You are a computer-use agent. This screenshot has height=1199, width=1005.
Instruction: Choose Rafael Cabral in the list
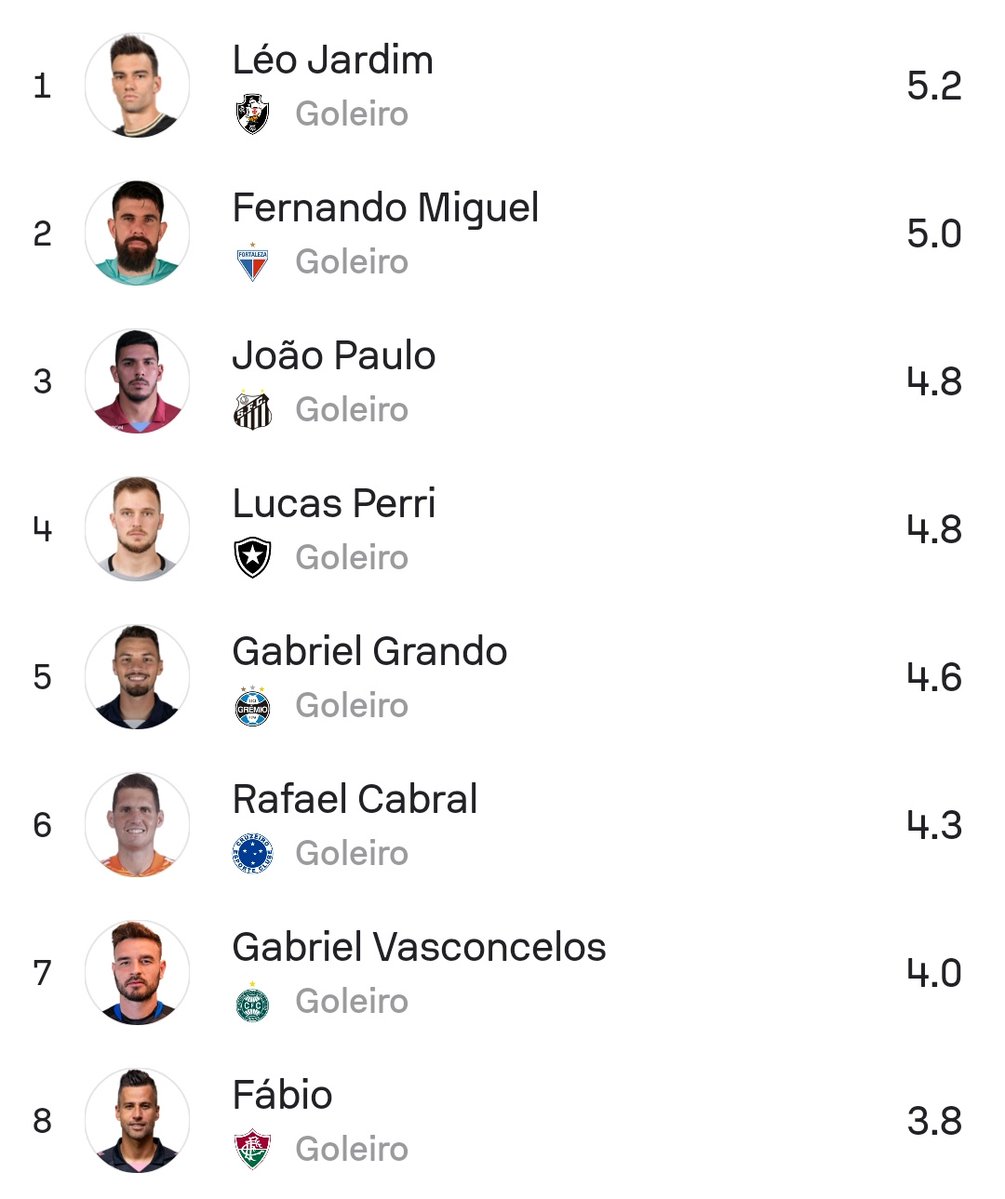point(355,800)
